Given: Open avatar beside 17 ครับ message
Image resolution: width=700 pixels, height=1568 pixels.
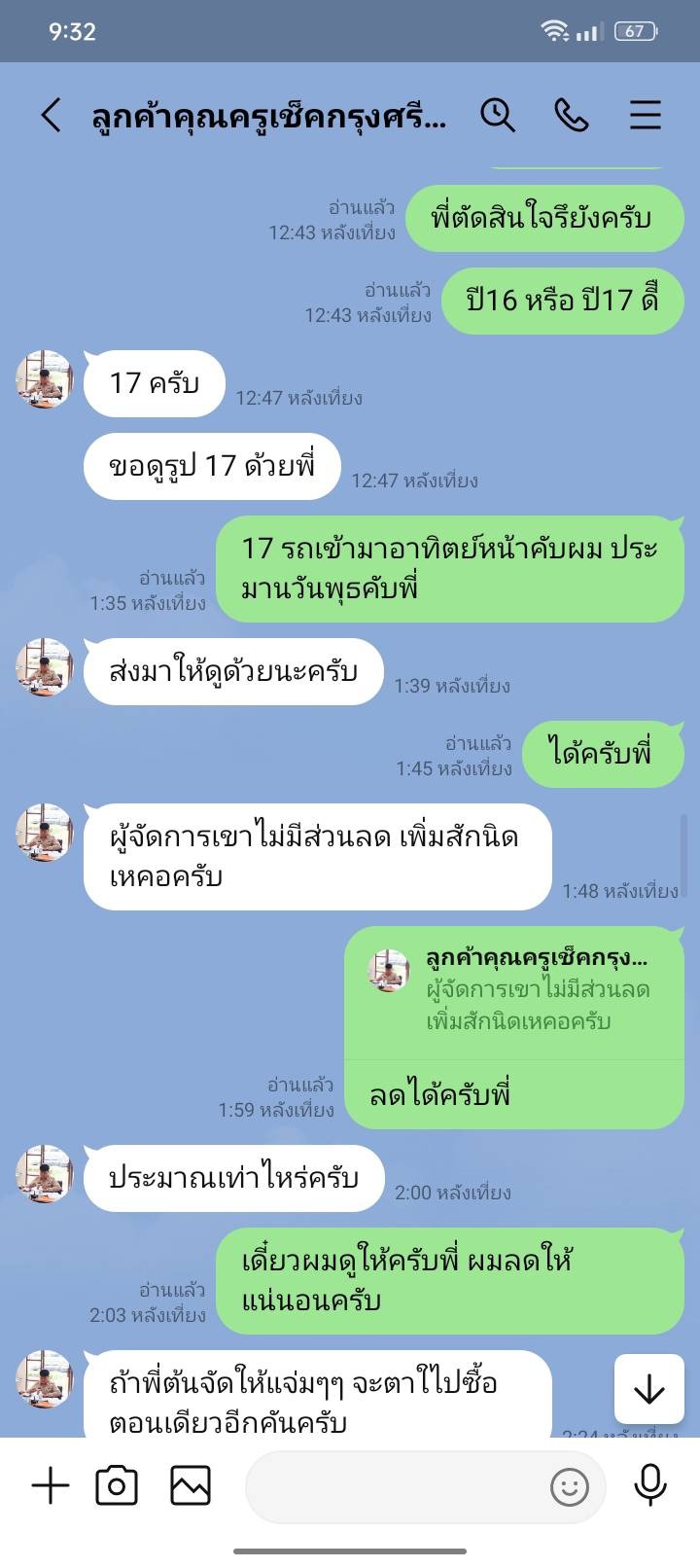Looking at the screenshot, I should tap(45, 379).
